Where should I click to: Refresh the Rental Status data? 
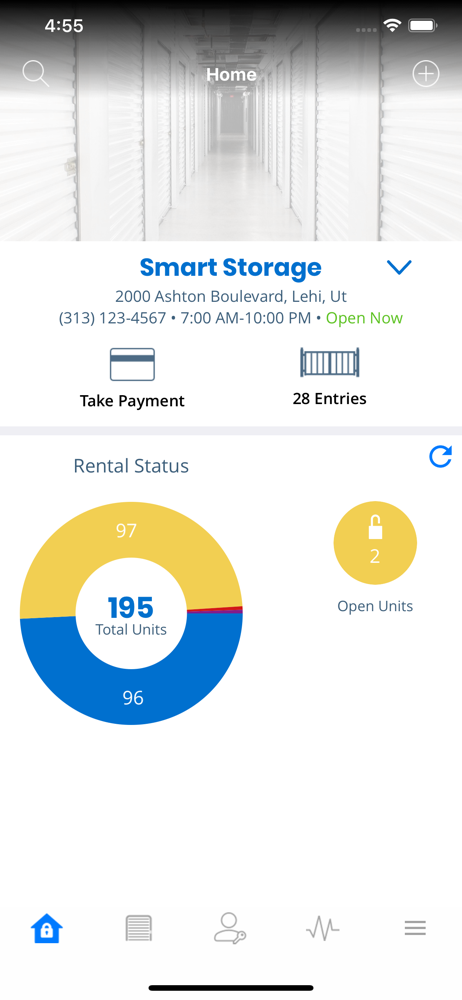tap(440, 456)
